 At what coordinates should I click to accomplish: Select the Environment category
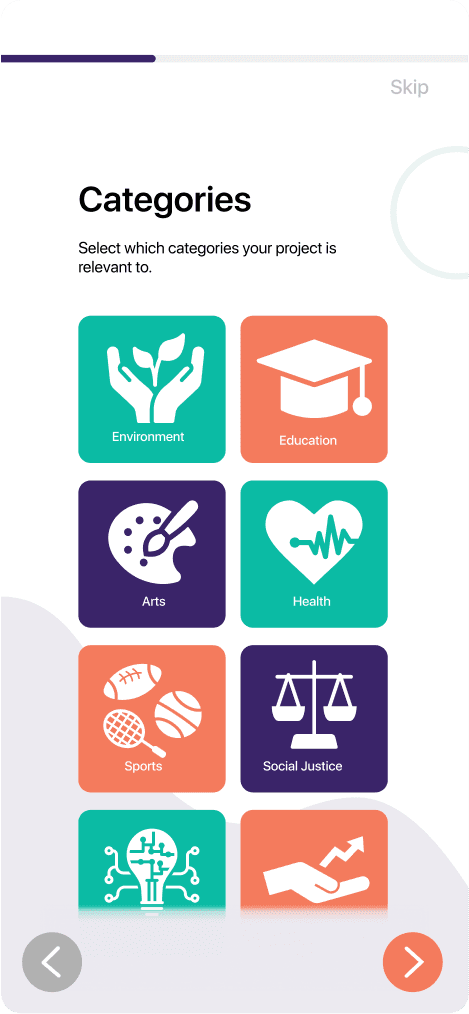pyautogui.click(x=152, y=389)
